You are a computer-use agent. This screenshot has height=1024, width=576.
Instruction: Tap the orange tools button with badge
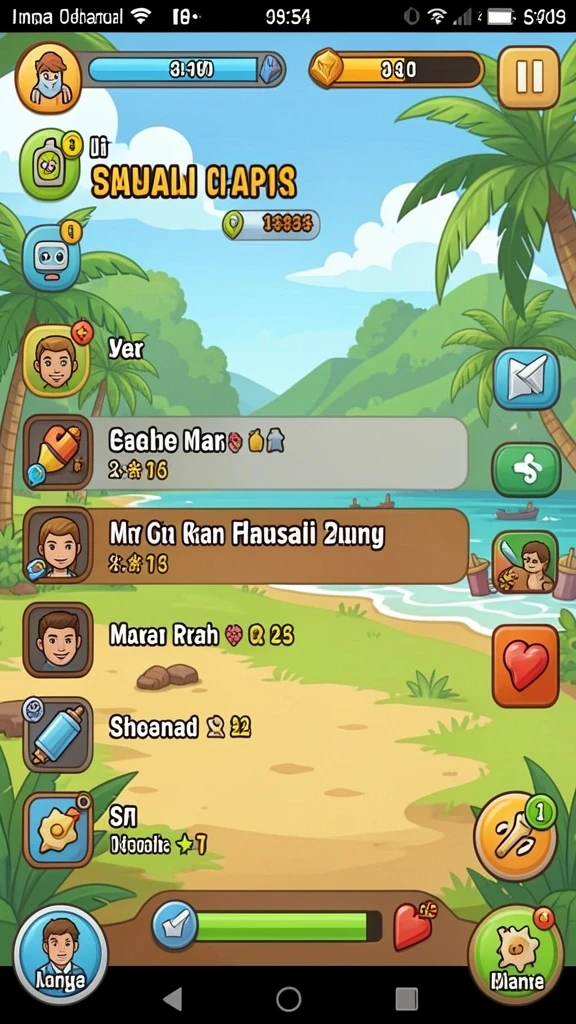515,836
